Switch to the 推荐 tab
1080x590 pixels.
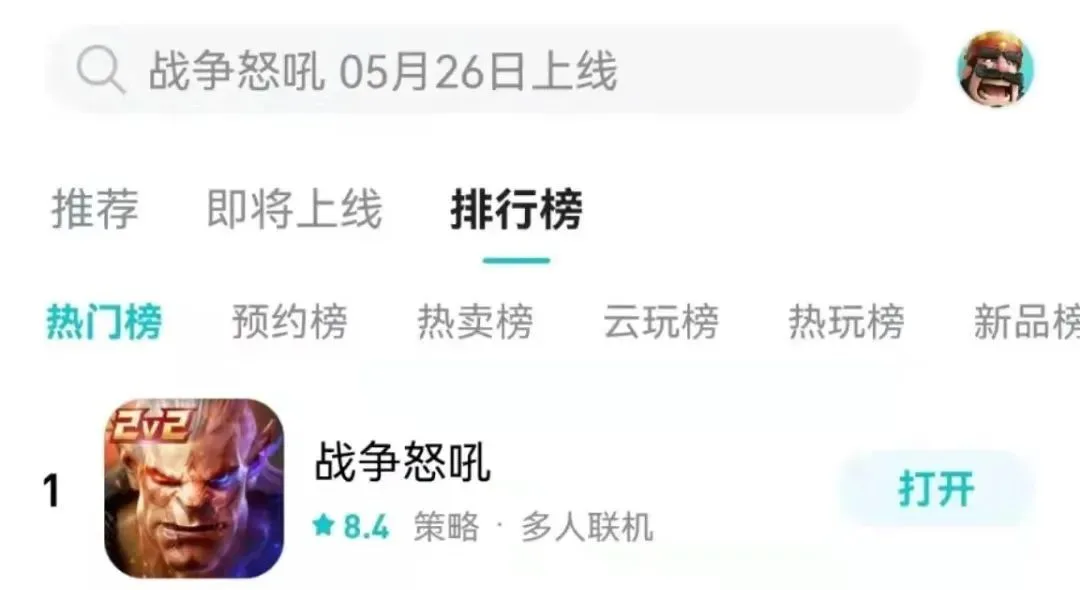point(95,211)
